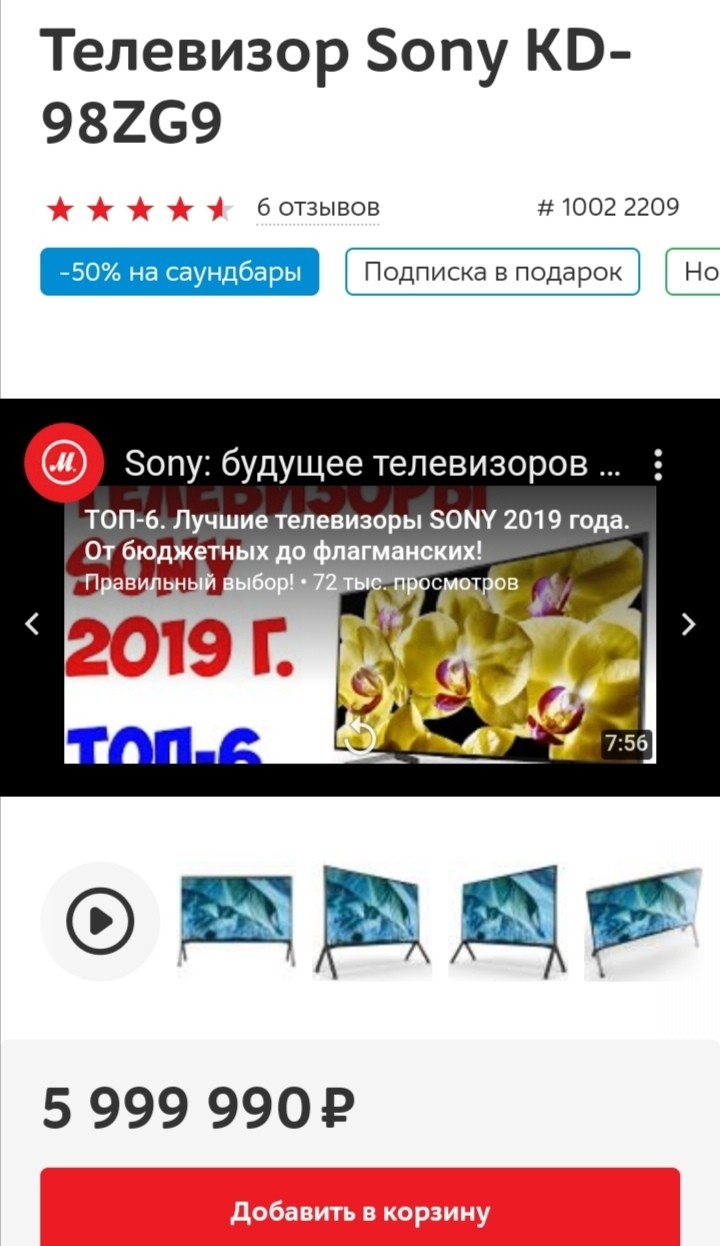The image size is (720, 1246).
Task: Go to previous video with left arrow
Action: coord(32,624)
